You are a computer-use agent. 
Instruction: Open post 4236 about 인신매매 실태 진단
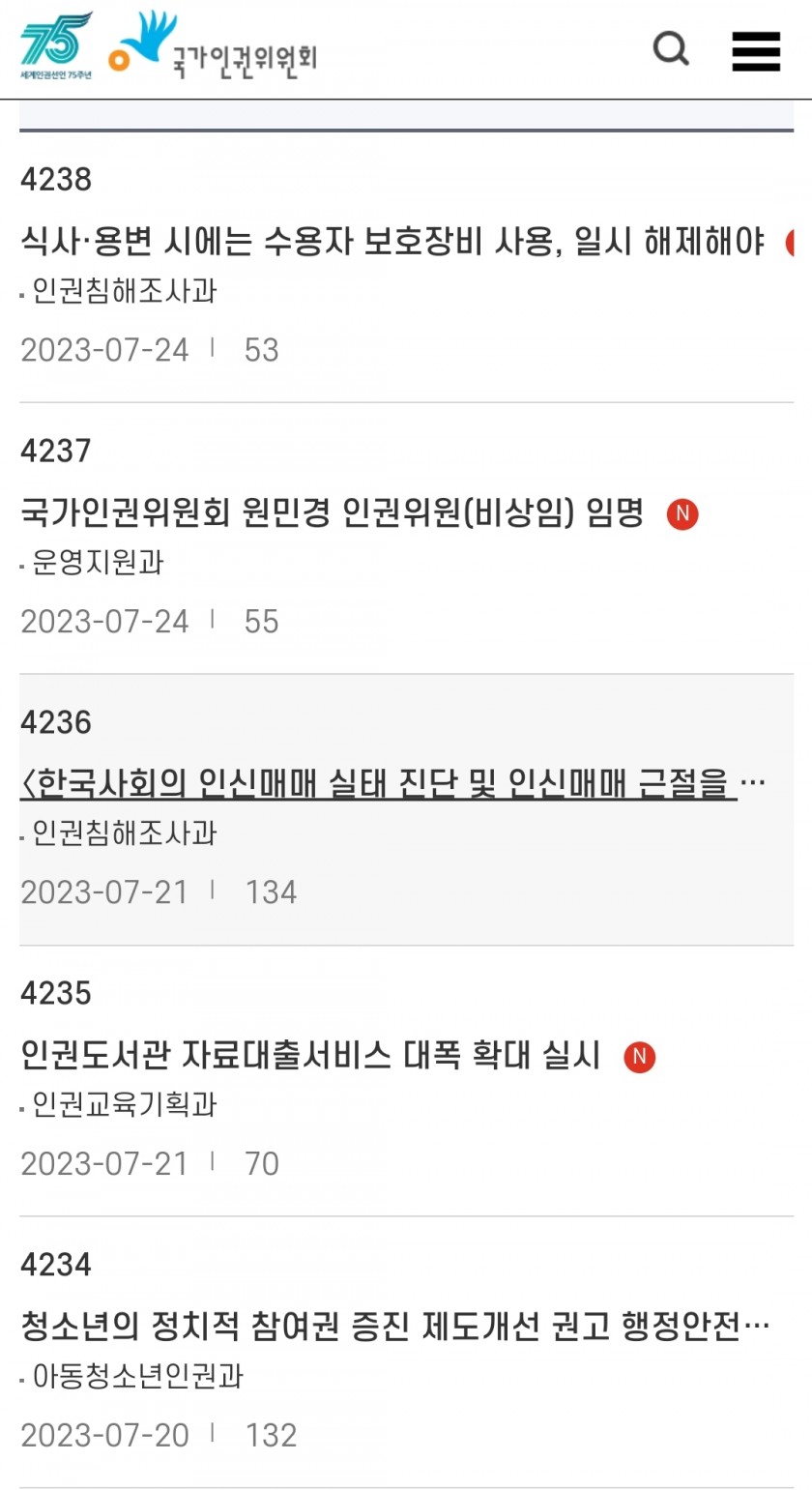pos(378,784)
